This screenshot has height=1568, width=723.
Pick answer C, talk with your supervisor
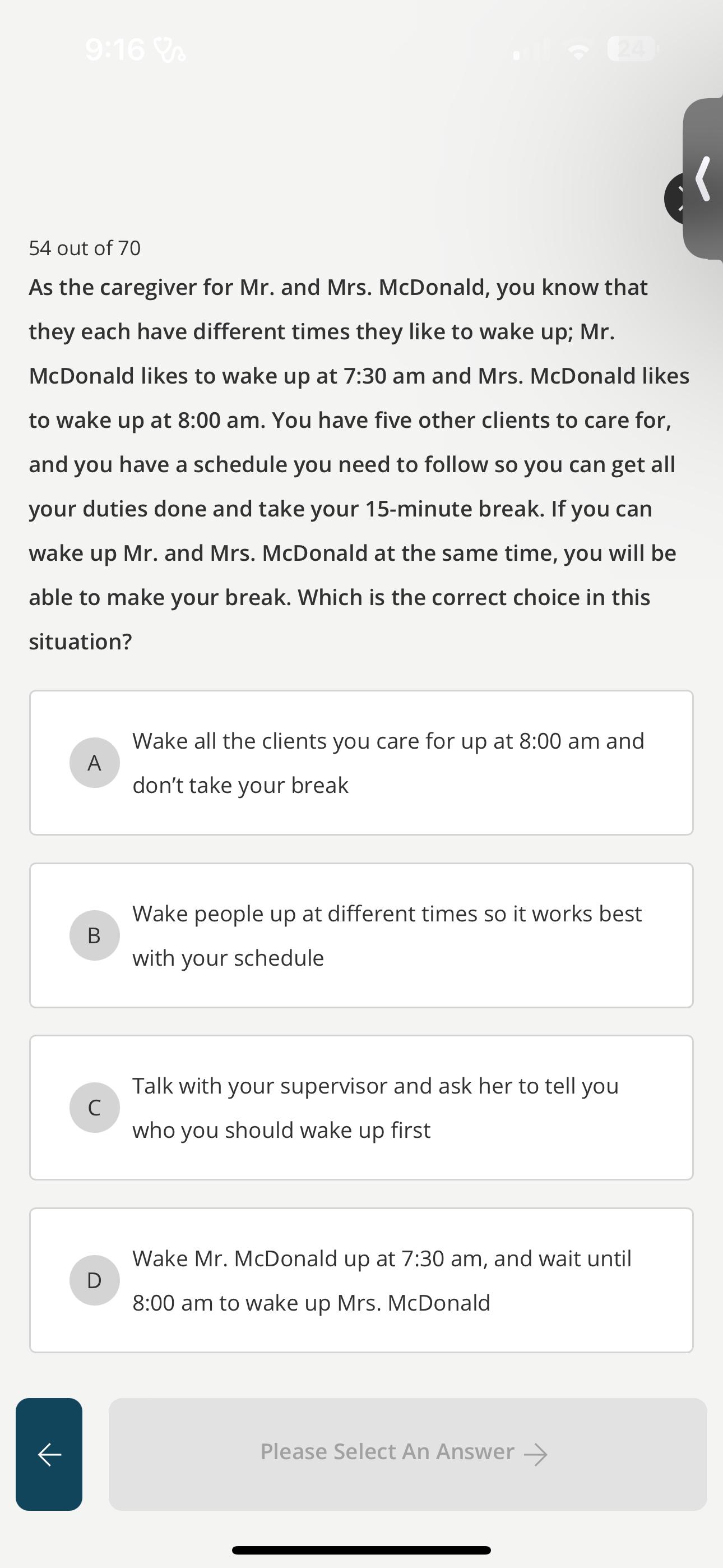tap(361, 1107)
